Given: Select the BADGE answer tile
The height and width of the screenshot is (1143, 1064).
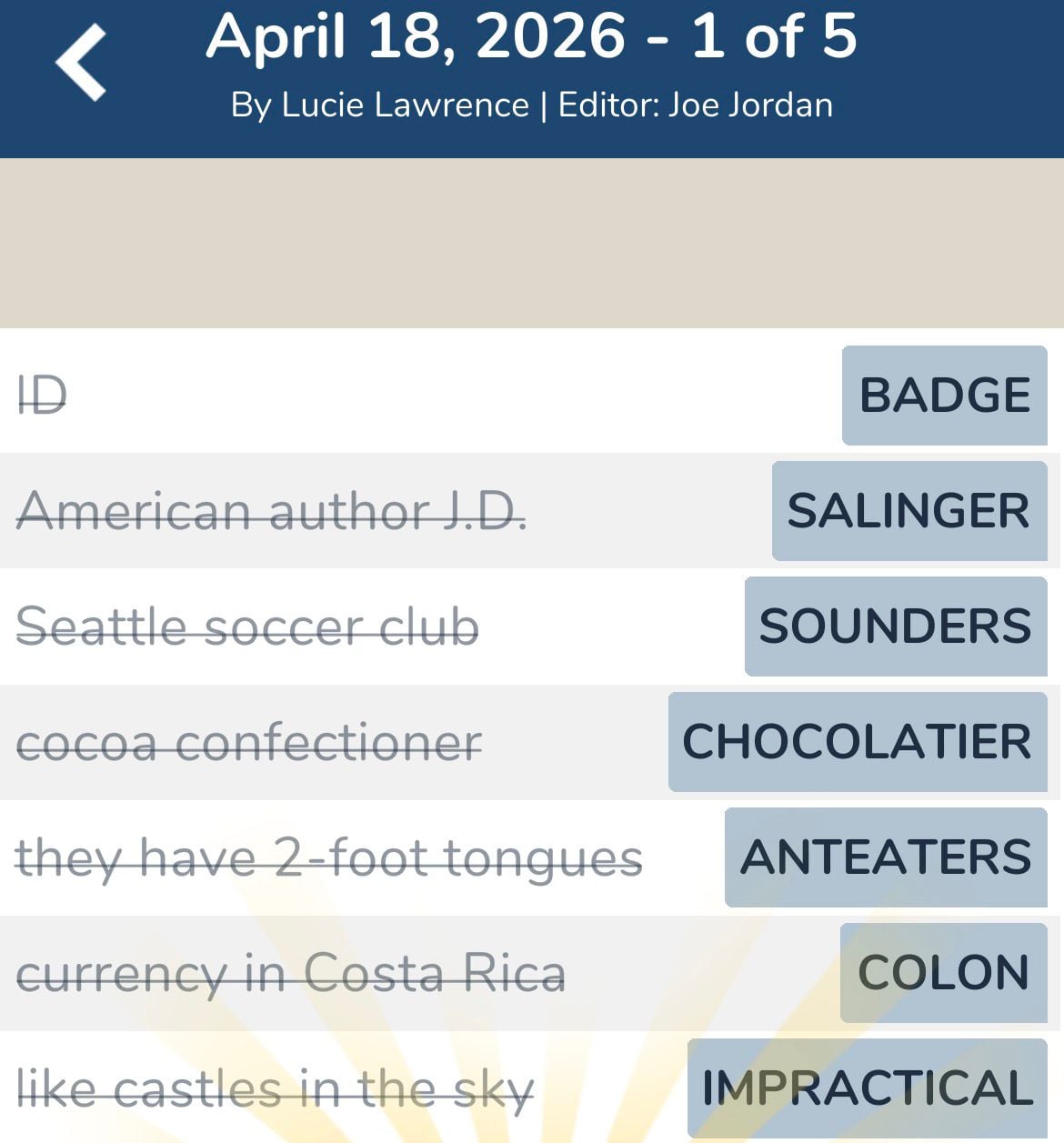Looking at the screenshot, I should coord(943,396).
